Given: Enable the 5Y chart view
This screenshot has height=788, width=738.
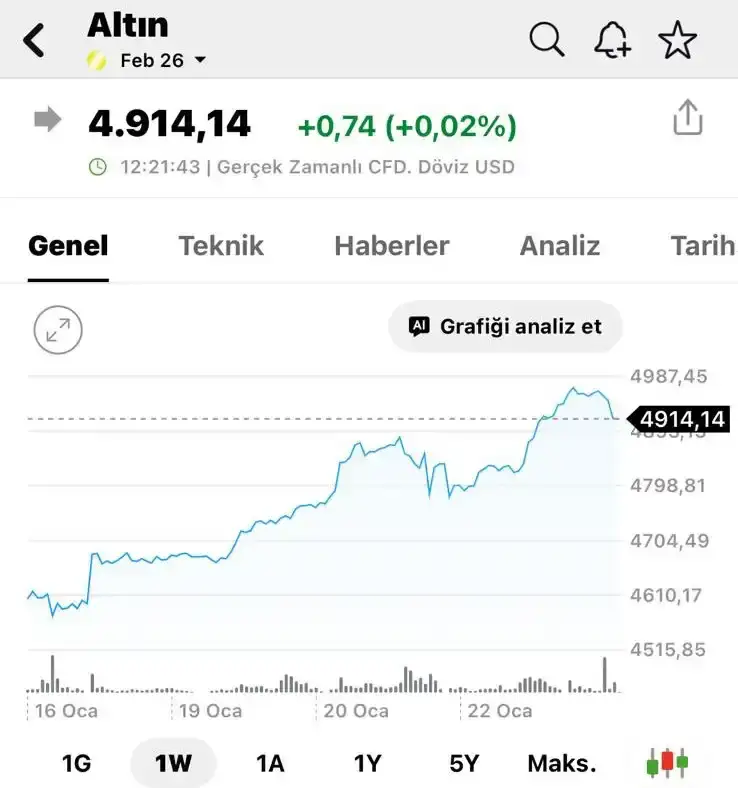Looking at the screenshot, I should coord(461,762).
